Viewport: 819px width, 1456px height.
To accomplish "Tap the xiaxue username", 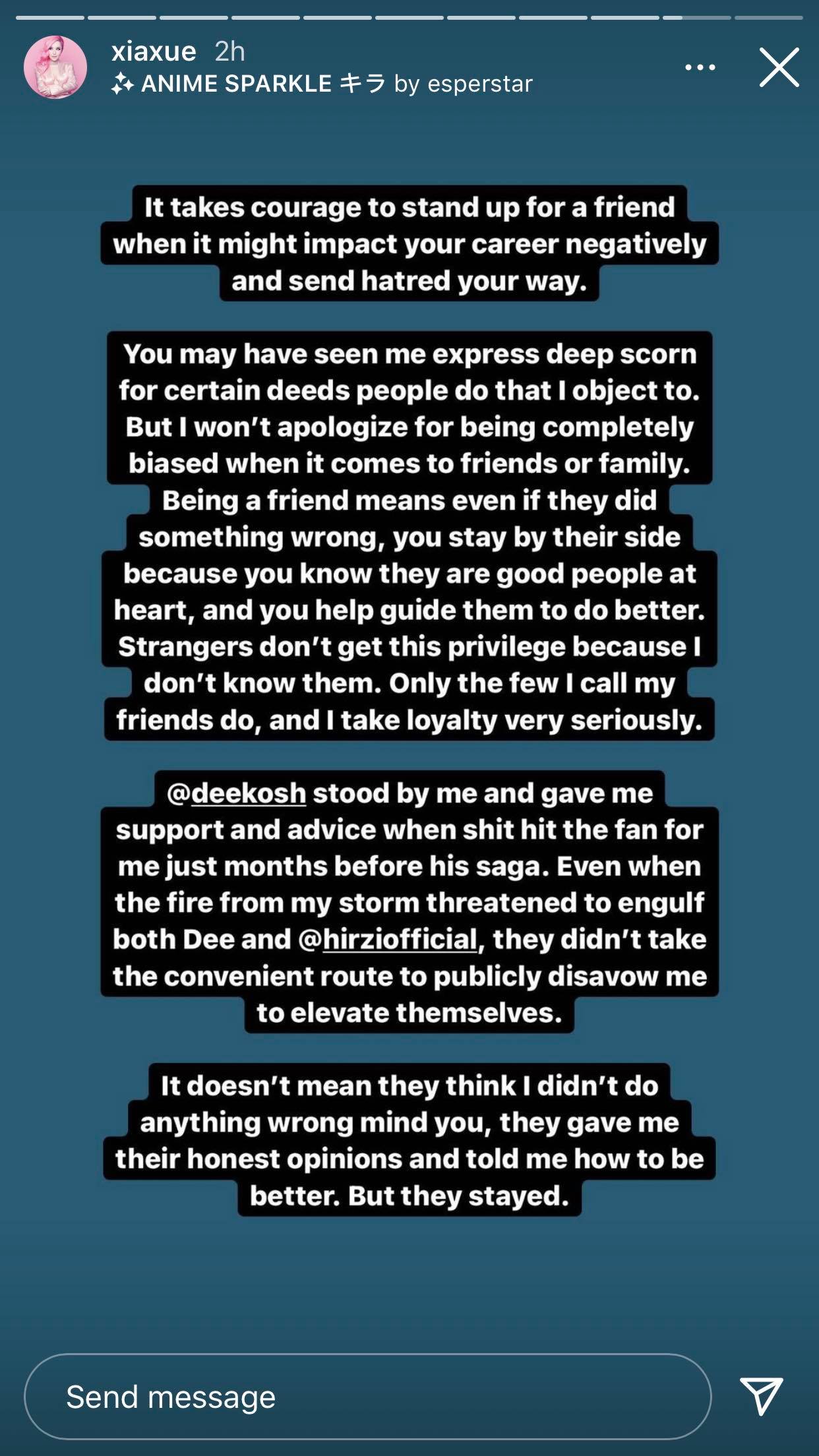I will 154,51.
